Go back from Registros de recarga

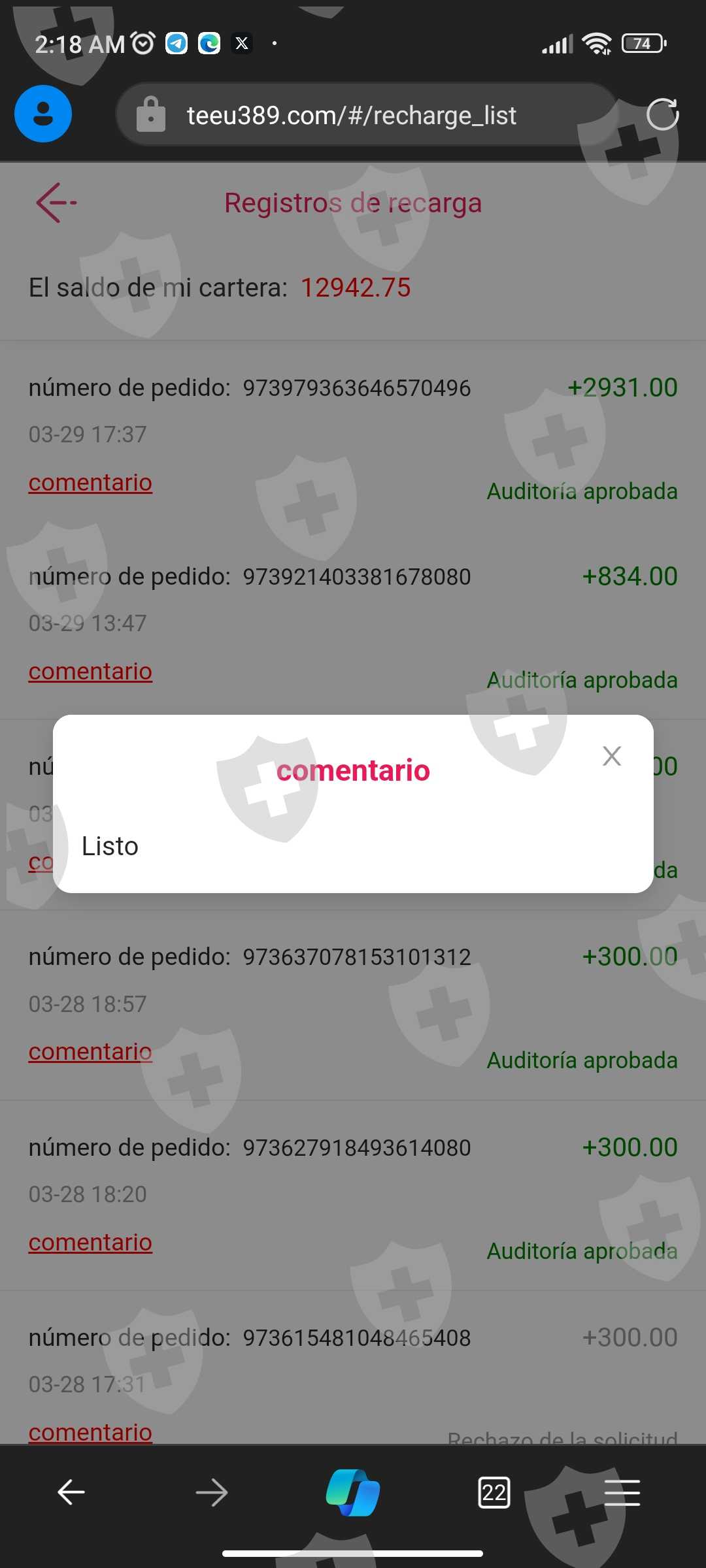point(57,203)
